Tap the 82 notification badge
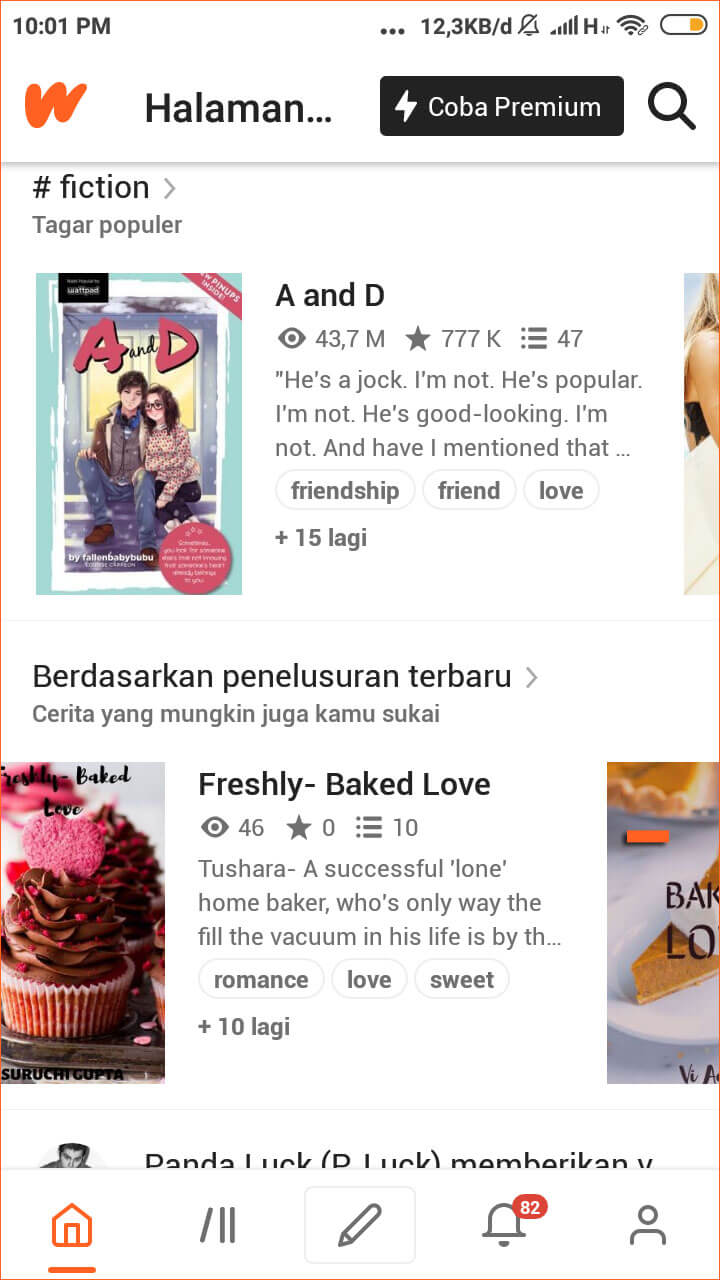 pos(529,1206)
